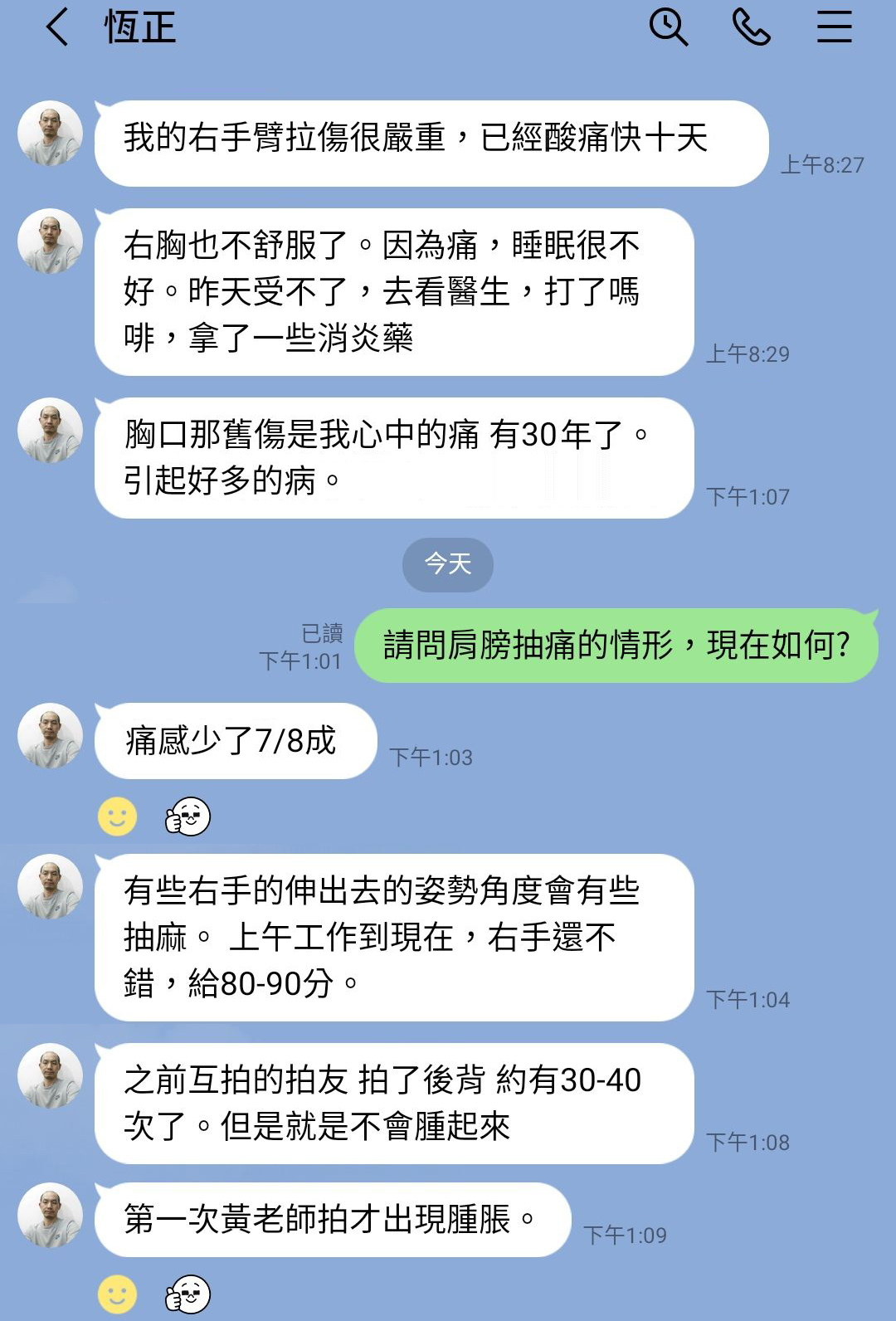Start a voice call with 恆正
Image resolution: width=896 pixels, height=1321 pixels.
click(751, 27)
